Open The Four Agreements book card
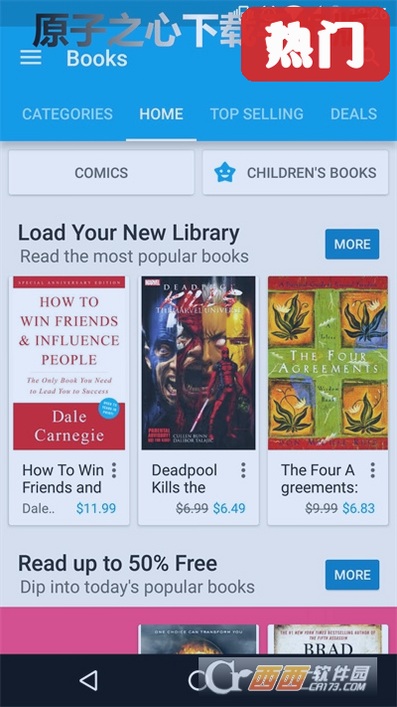Viewport: 397px width, 707px height. point(328,400)
